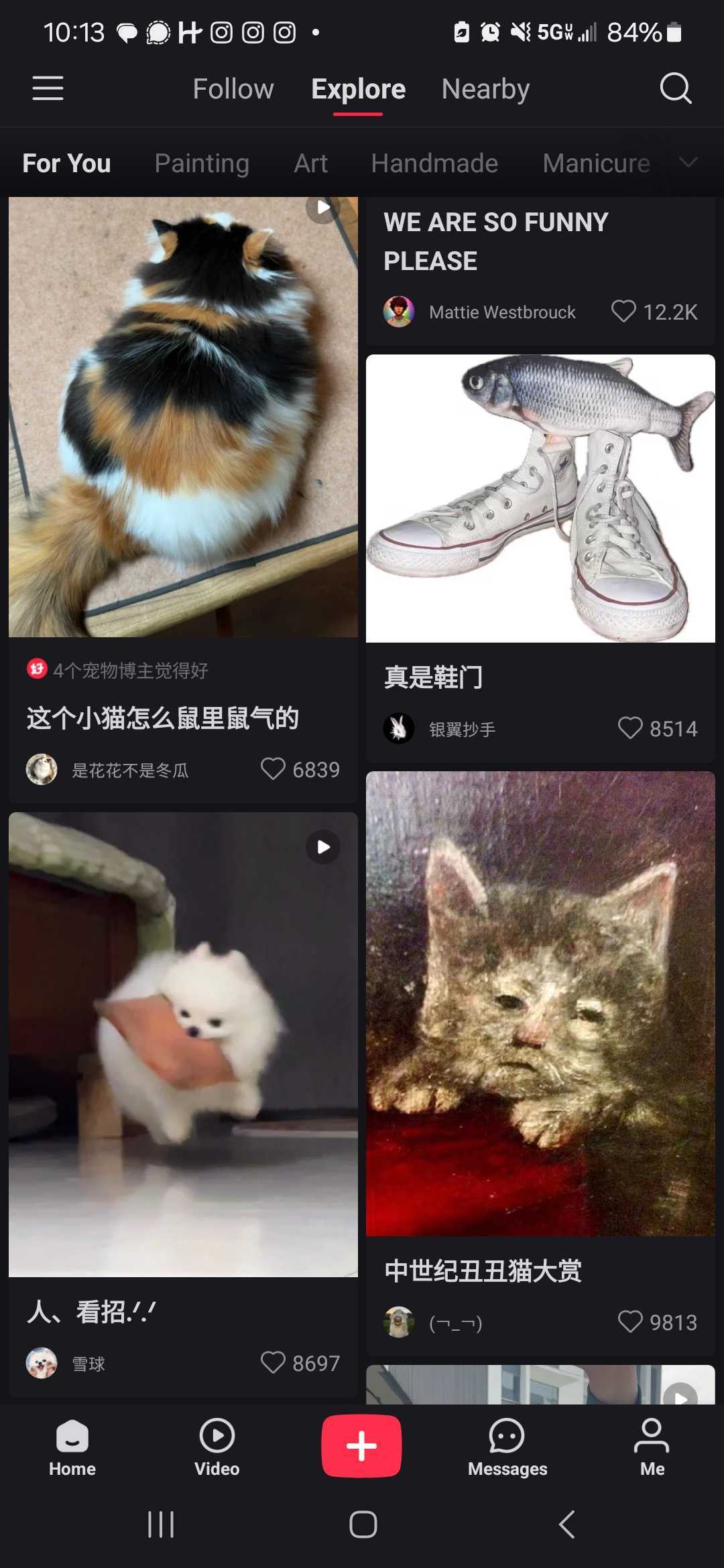Go to the Video tab
724x1568 pixels.
pyautogui.click(x=217, y=1447)
